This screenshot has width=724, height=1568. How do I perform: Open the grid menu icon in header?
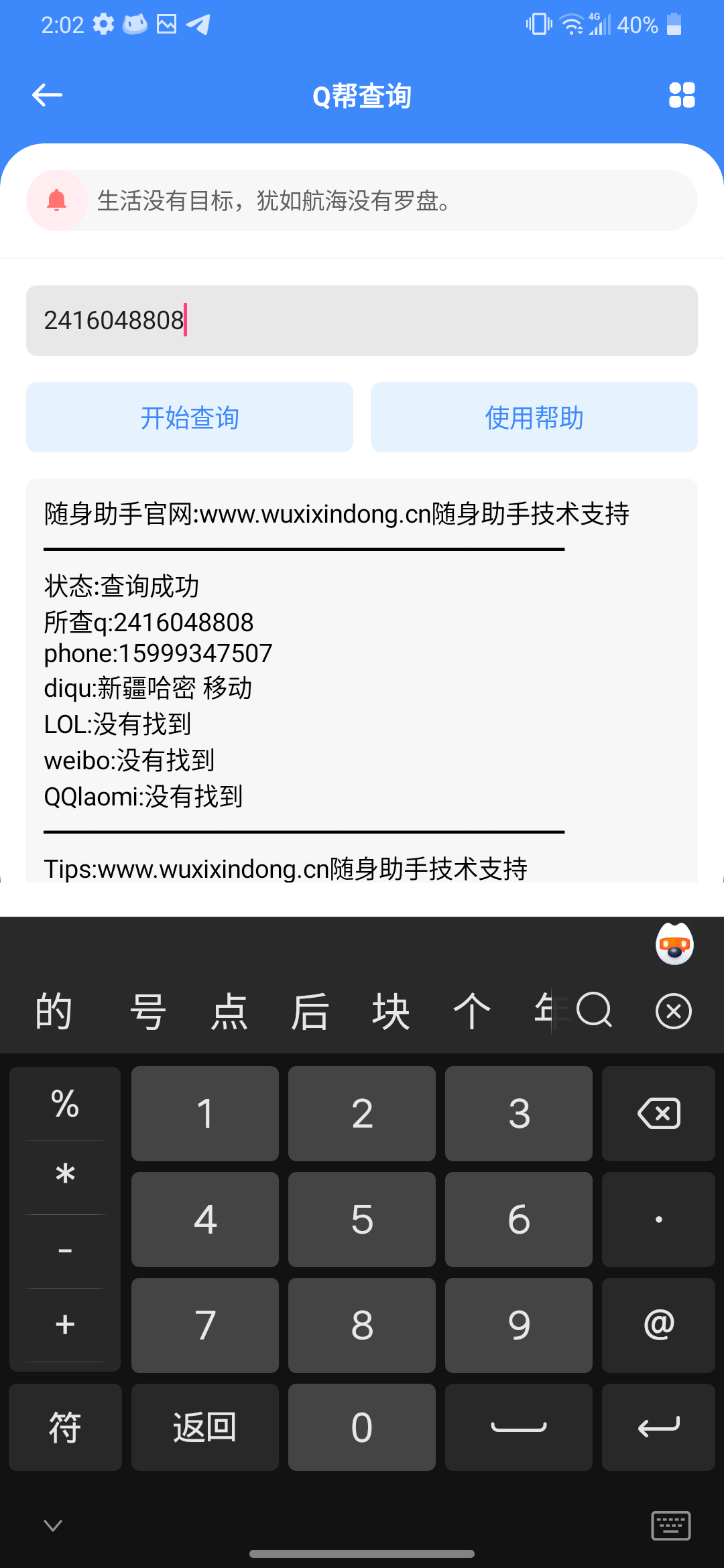(x=682, y=95)
